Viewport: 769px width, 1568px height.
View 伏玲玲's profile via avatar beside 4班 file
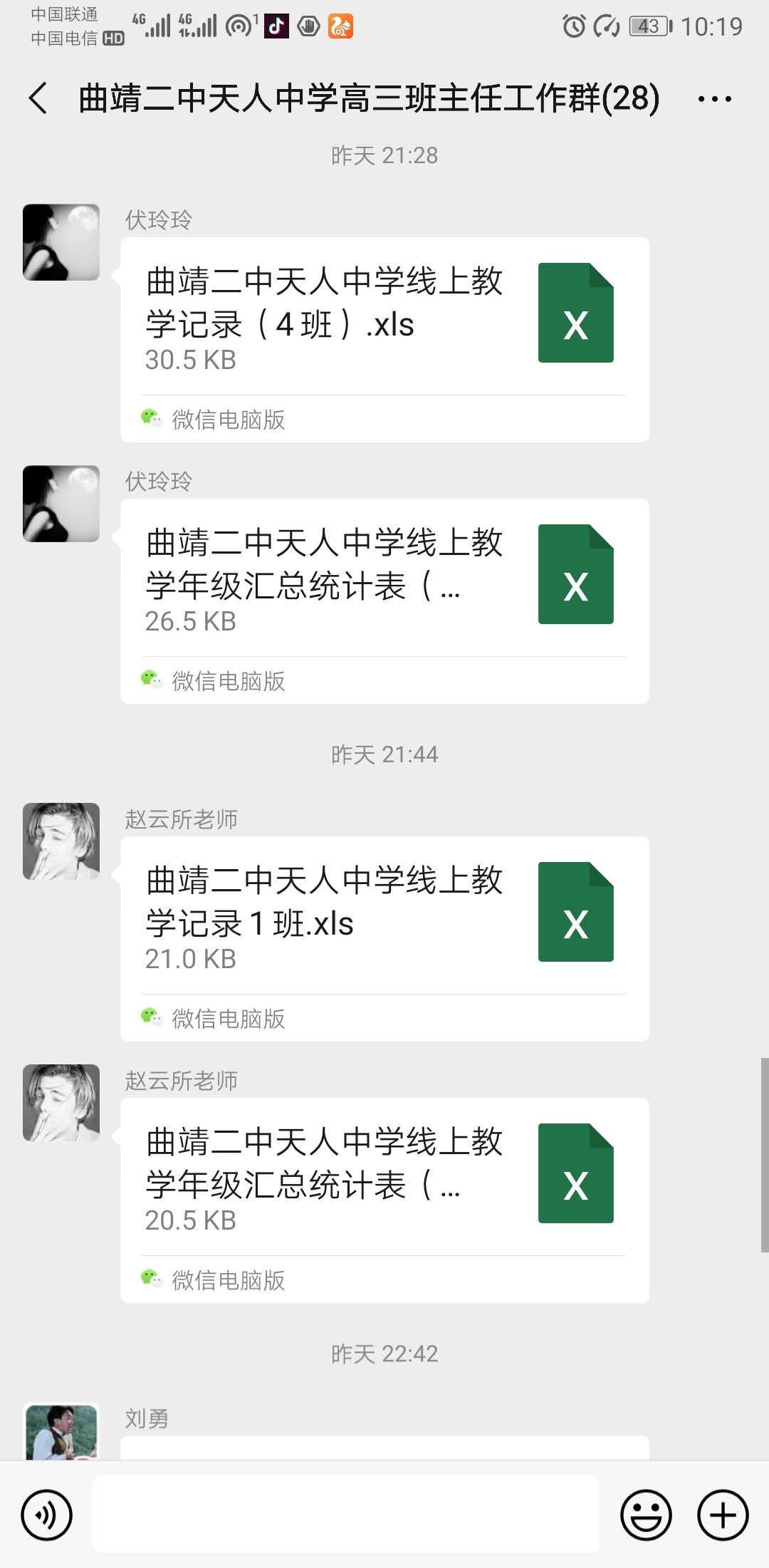[61, 242]
